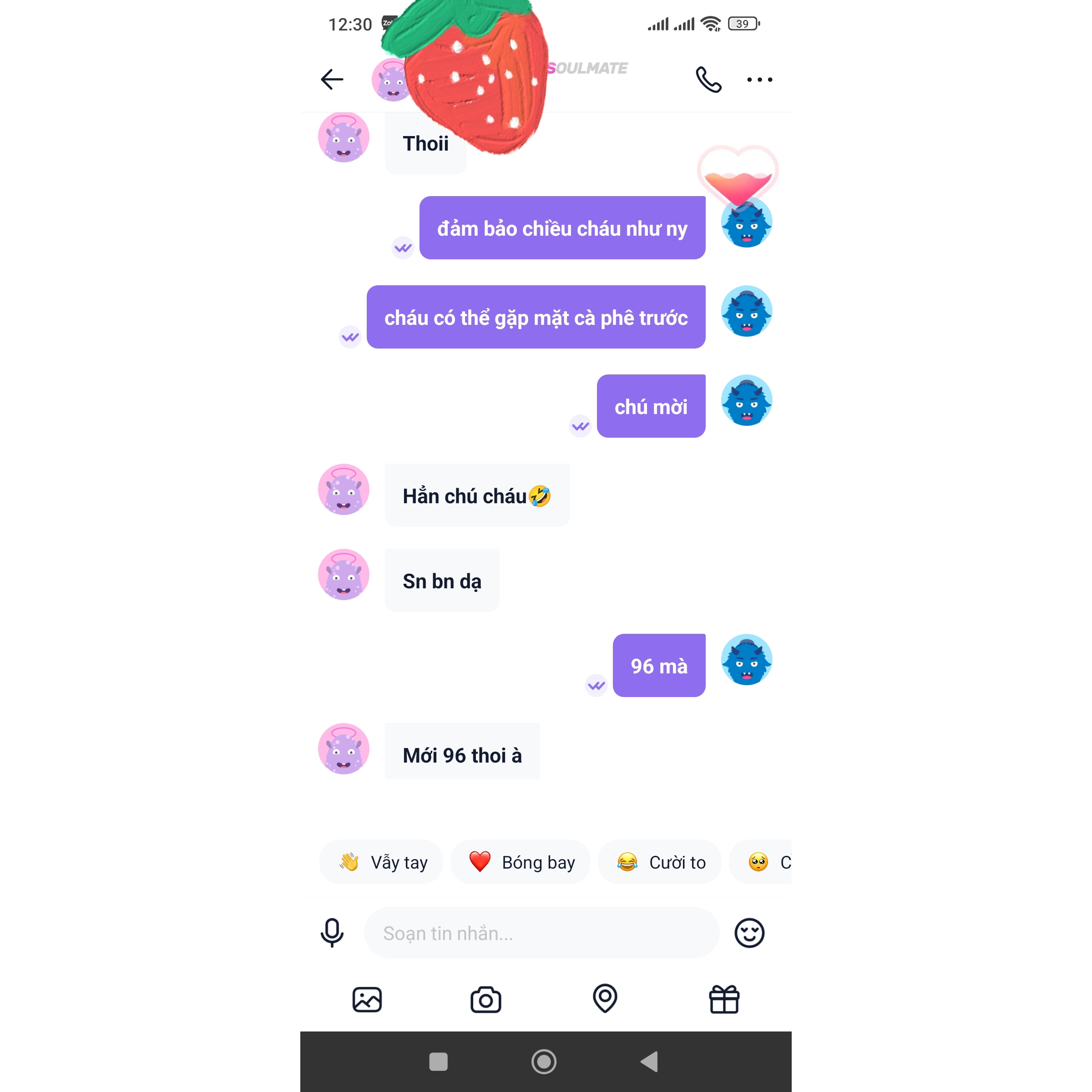Open the gift sending option
This screenshot has height=1092, width=1092.
point(723,999)
